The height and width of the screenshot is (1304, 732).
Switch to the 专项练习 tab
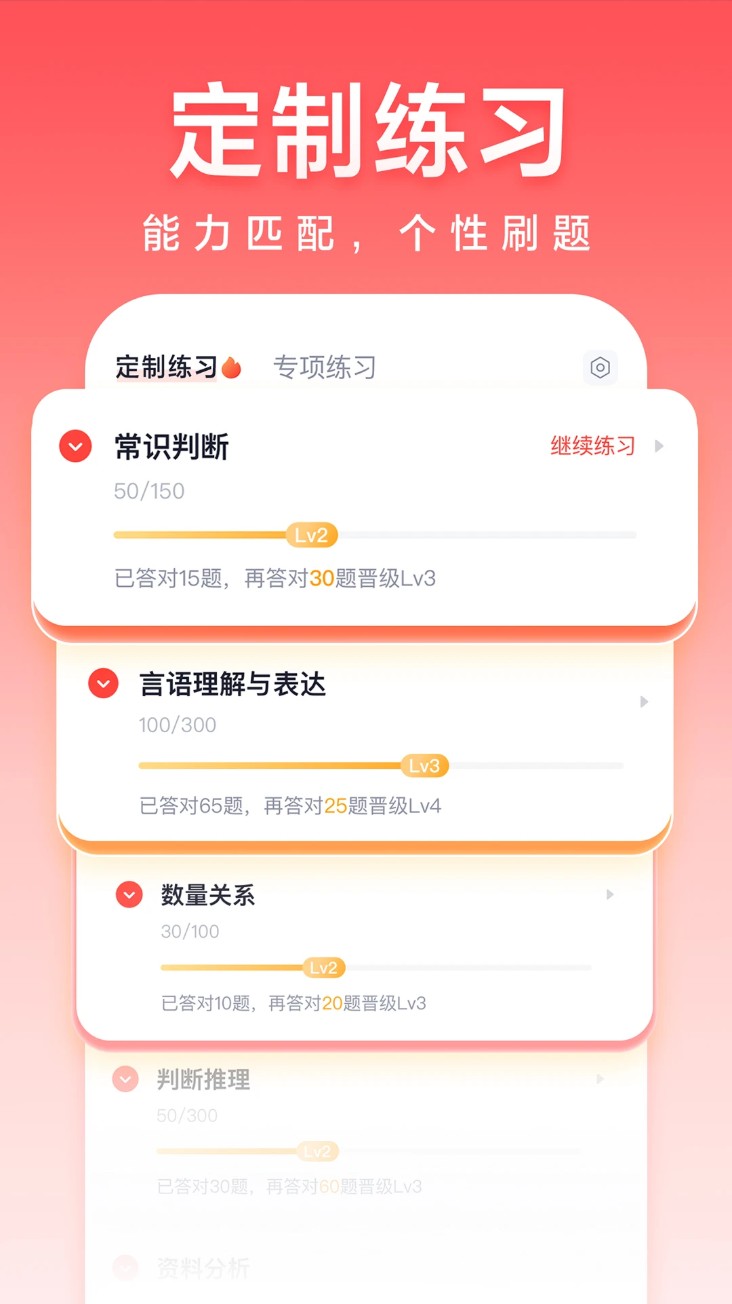tap(323, 365)
